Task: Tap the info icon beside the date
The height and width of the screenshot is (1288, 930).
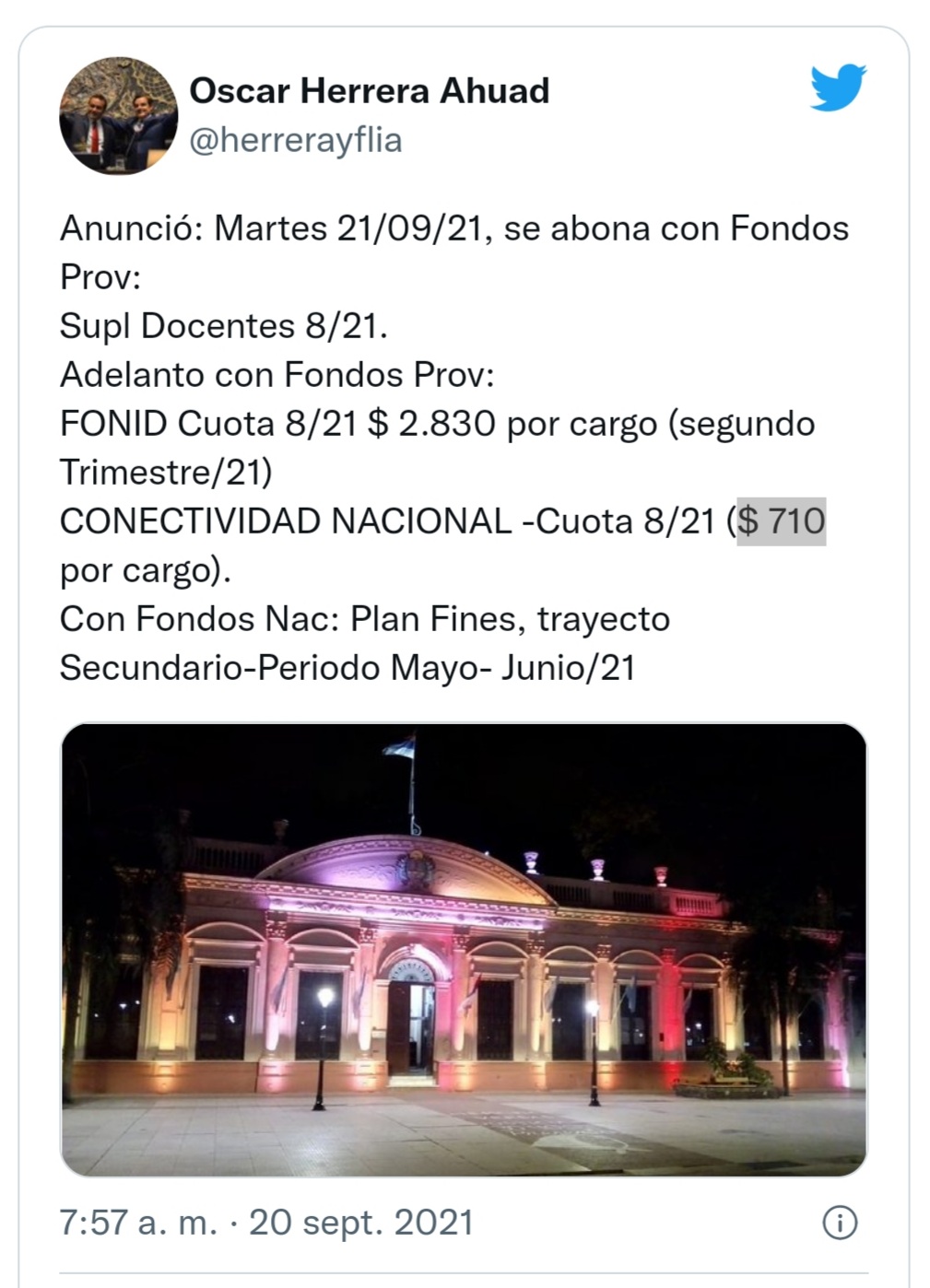Action: click(x=839, y=1224)
